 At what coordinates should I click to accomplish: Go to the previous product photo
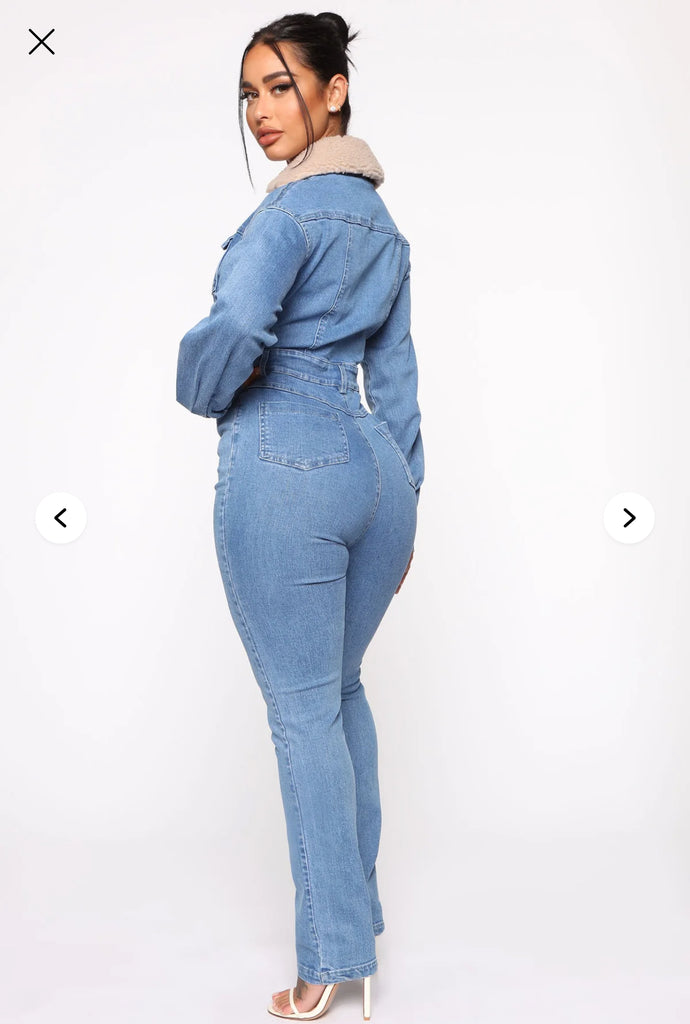point(61,518)
